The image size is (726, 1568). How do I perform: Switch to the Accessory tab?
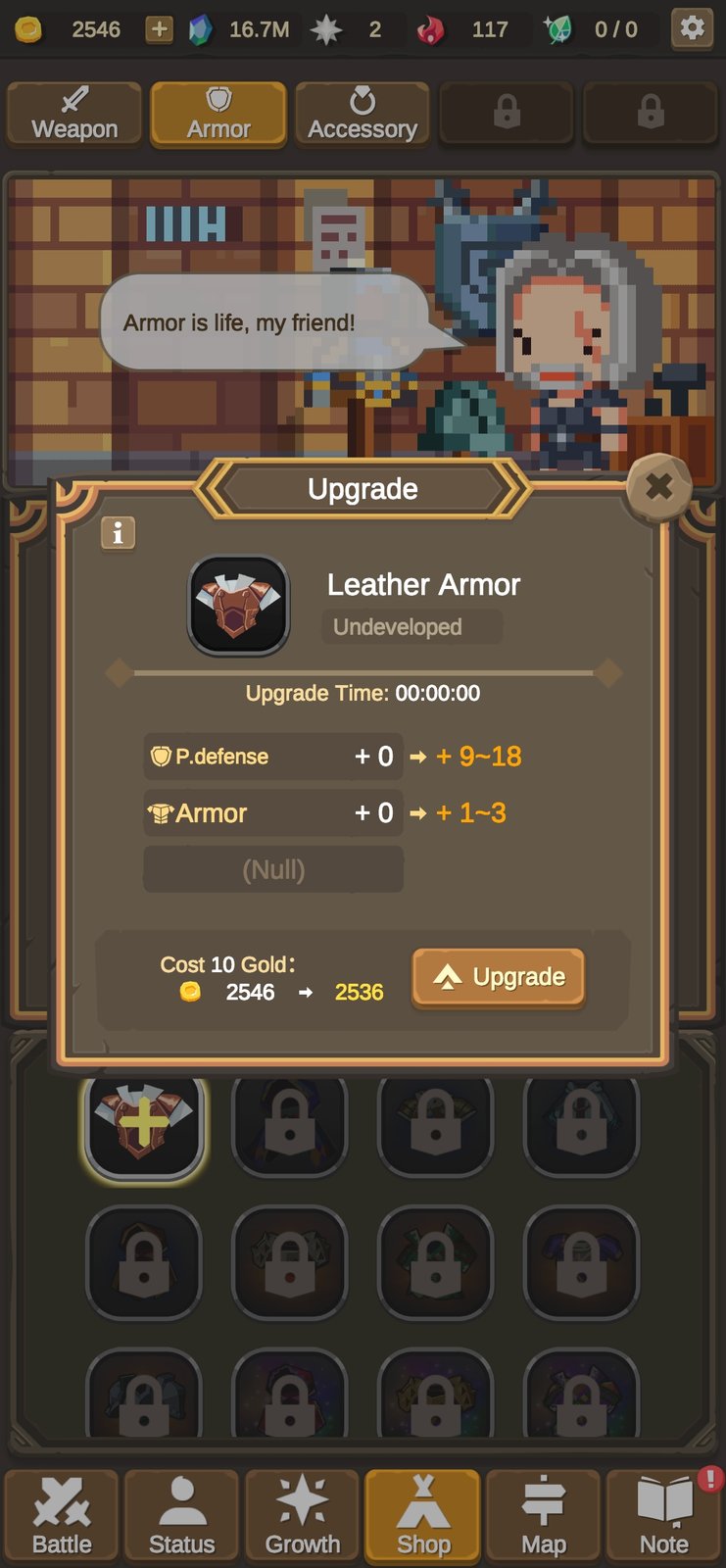[363, 115]
